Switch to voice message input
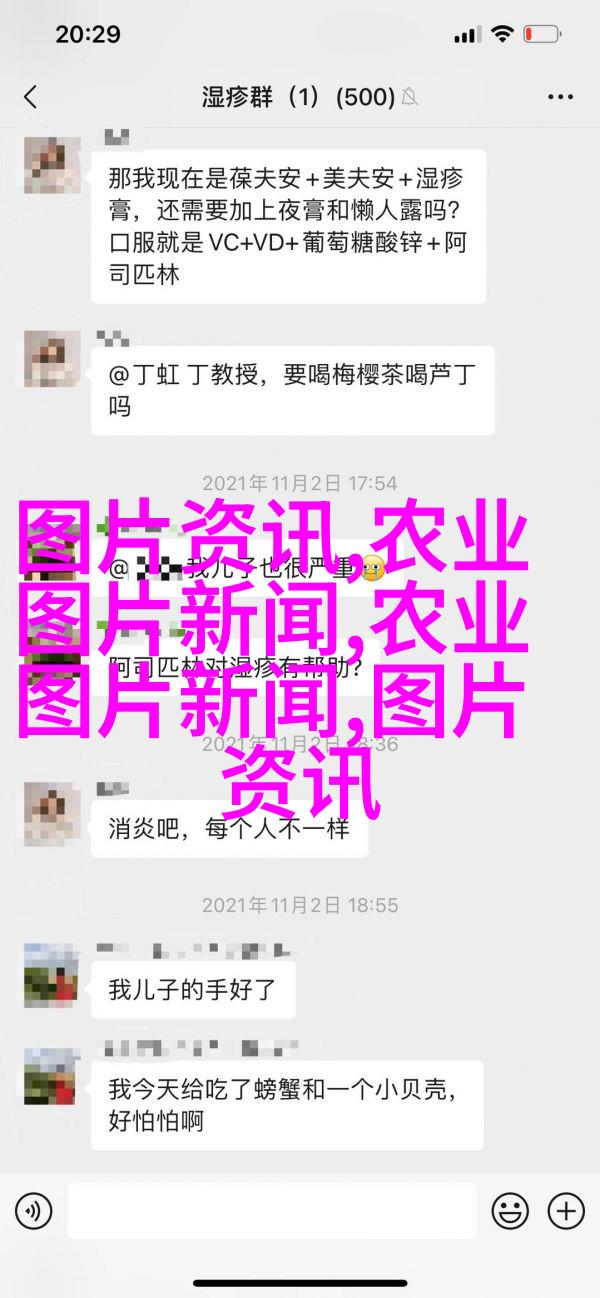The height and width of the screenshot is (1298, 600). (x=33, y=1212)
